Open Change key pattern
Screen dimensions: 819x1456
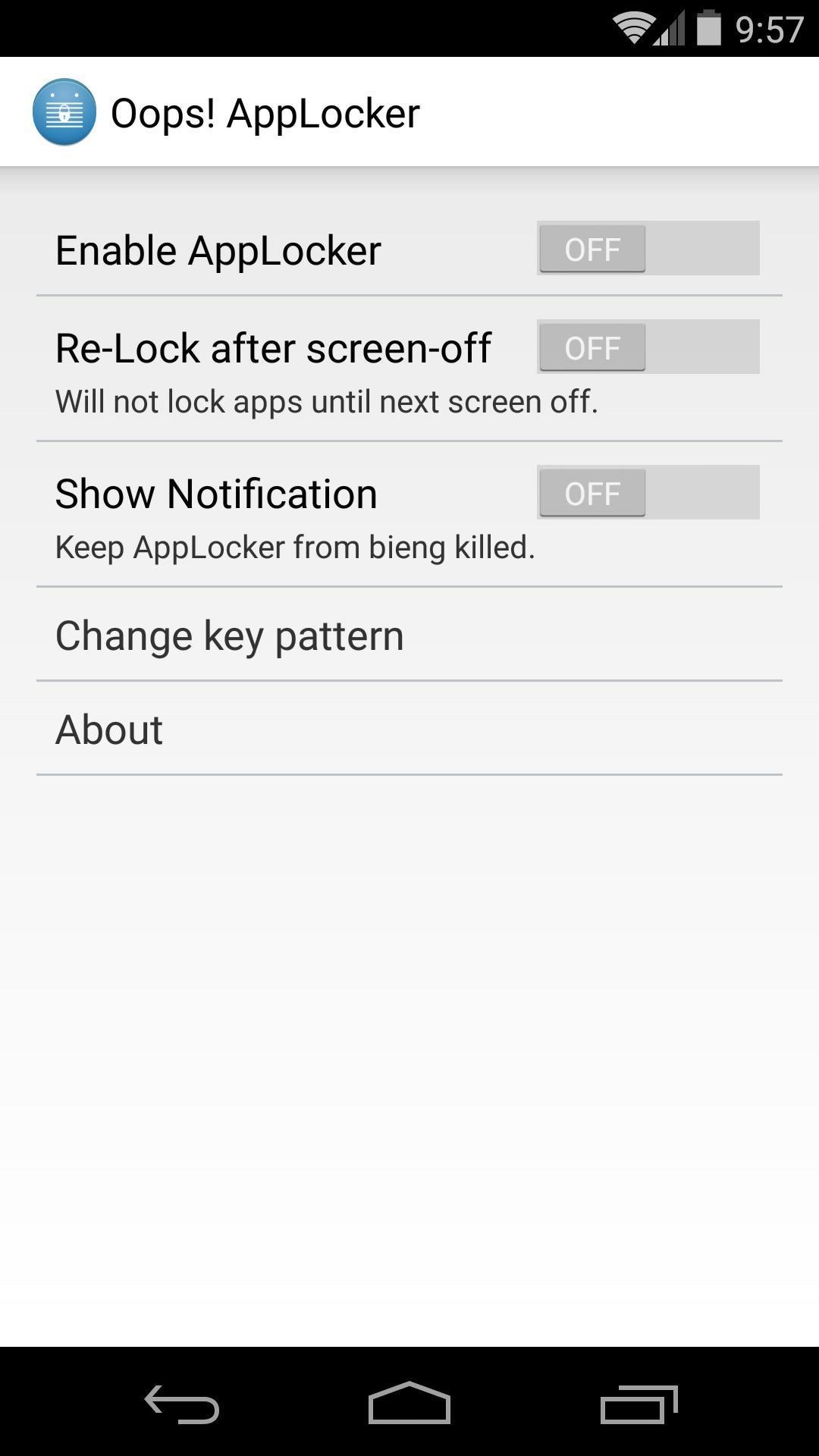click(x=409, y=635)
